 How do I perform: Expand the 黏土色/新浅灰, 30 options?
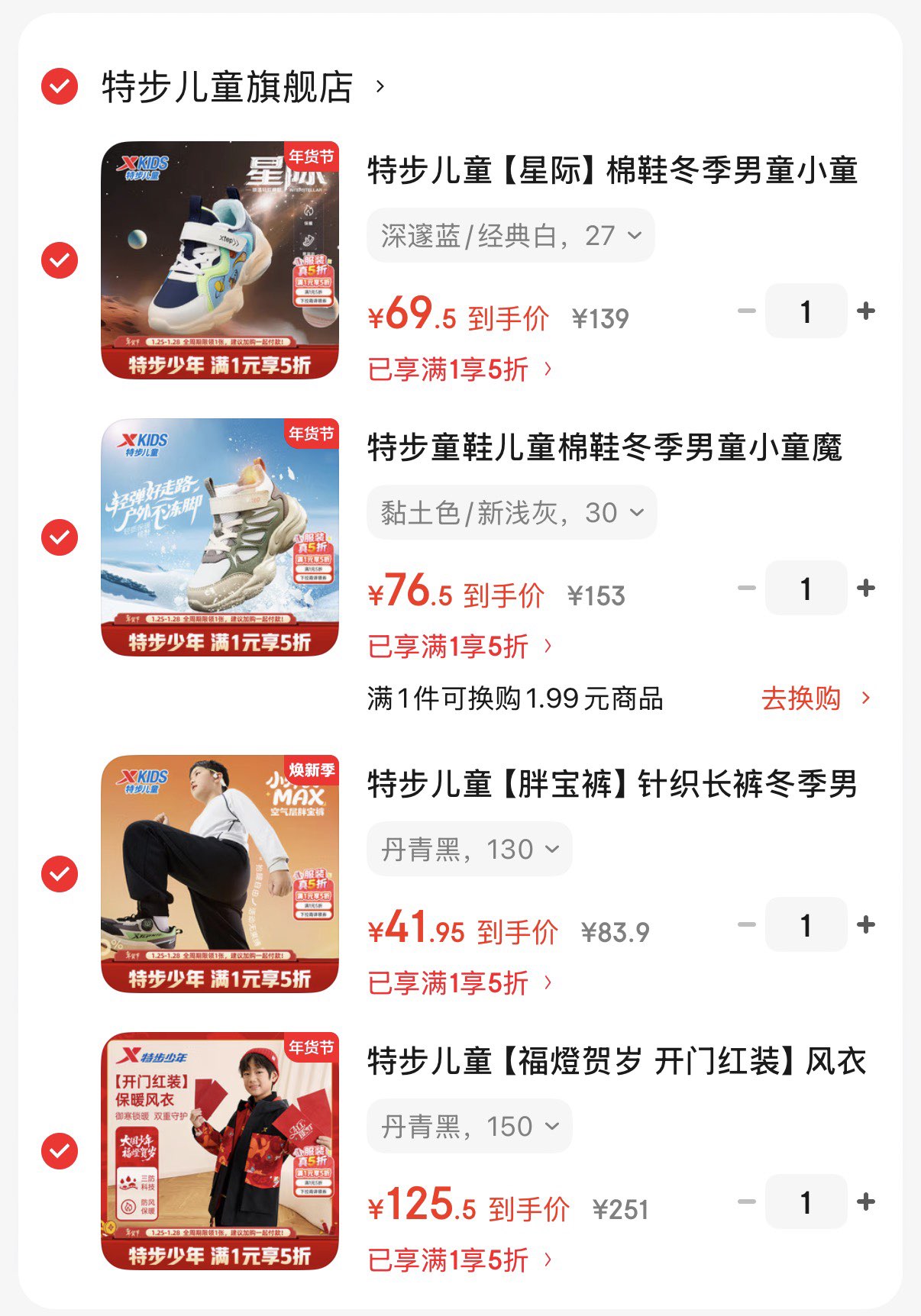tap(512, 513)
